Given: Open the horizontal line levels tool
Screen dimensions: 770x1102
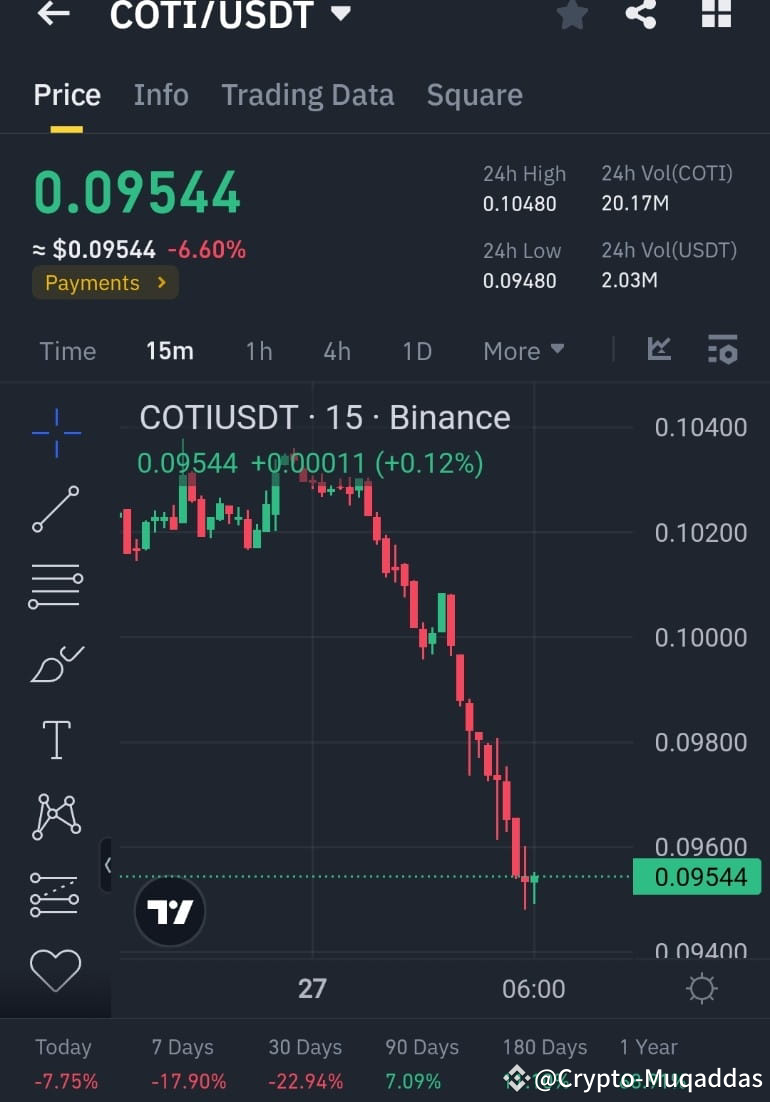Looking at the screenshot, I should click(56, 586).
